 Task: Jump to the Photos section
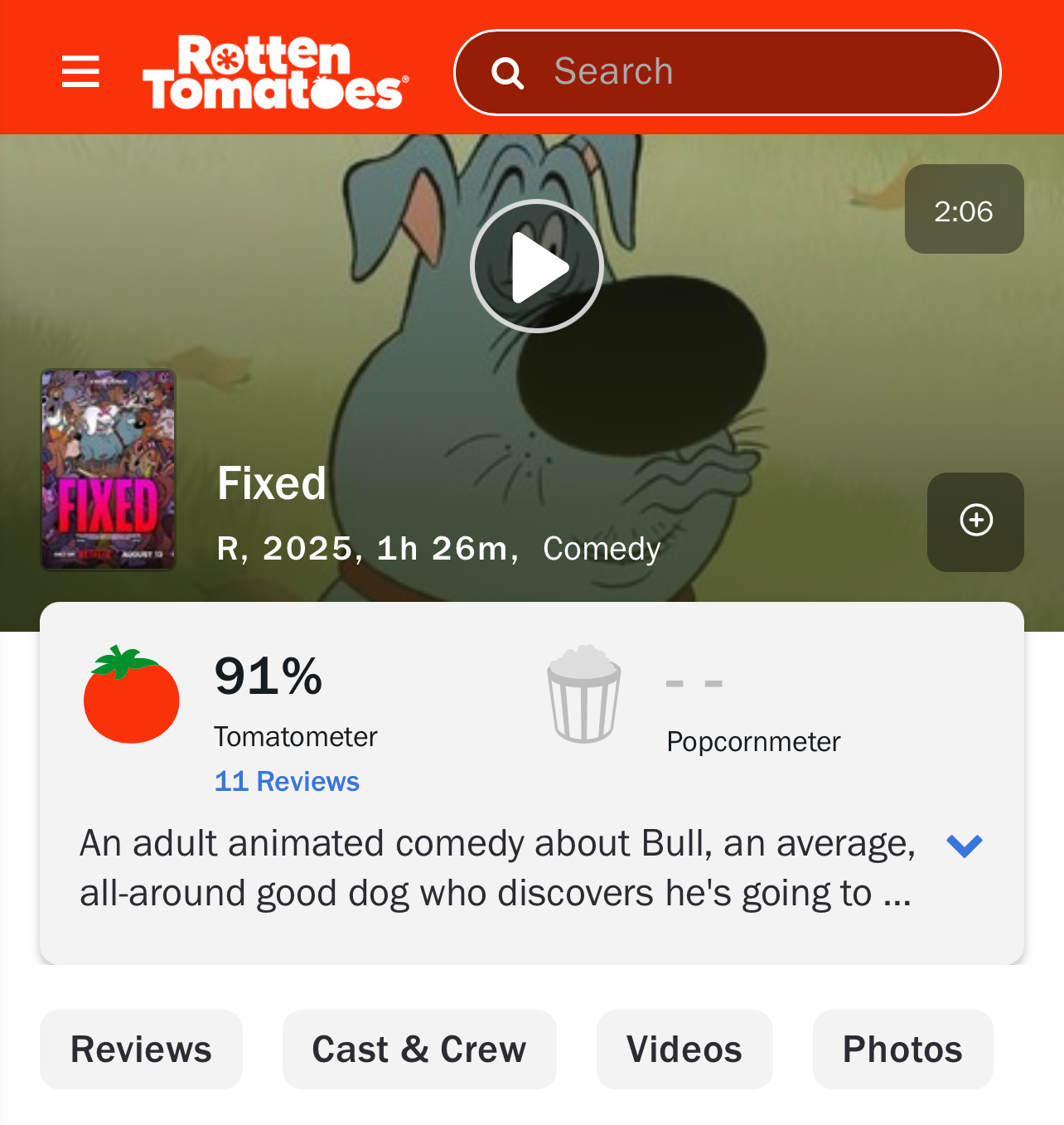pos(902,1049)
